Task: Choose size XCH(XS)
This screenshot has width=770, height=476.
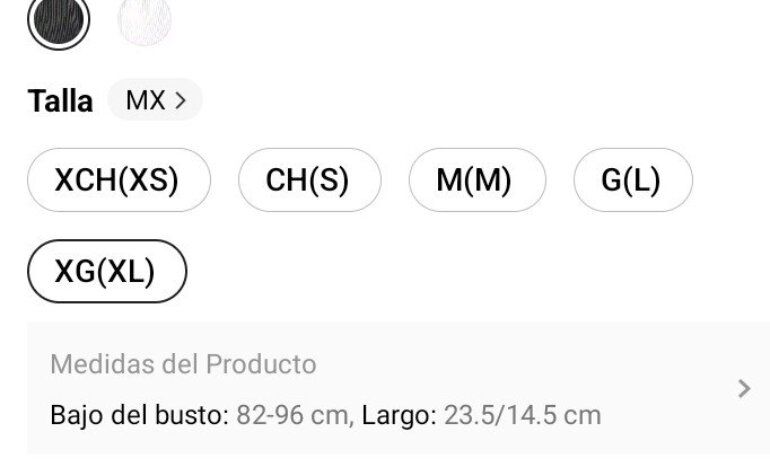Action: pyautogui.click(x=118, y=180)
